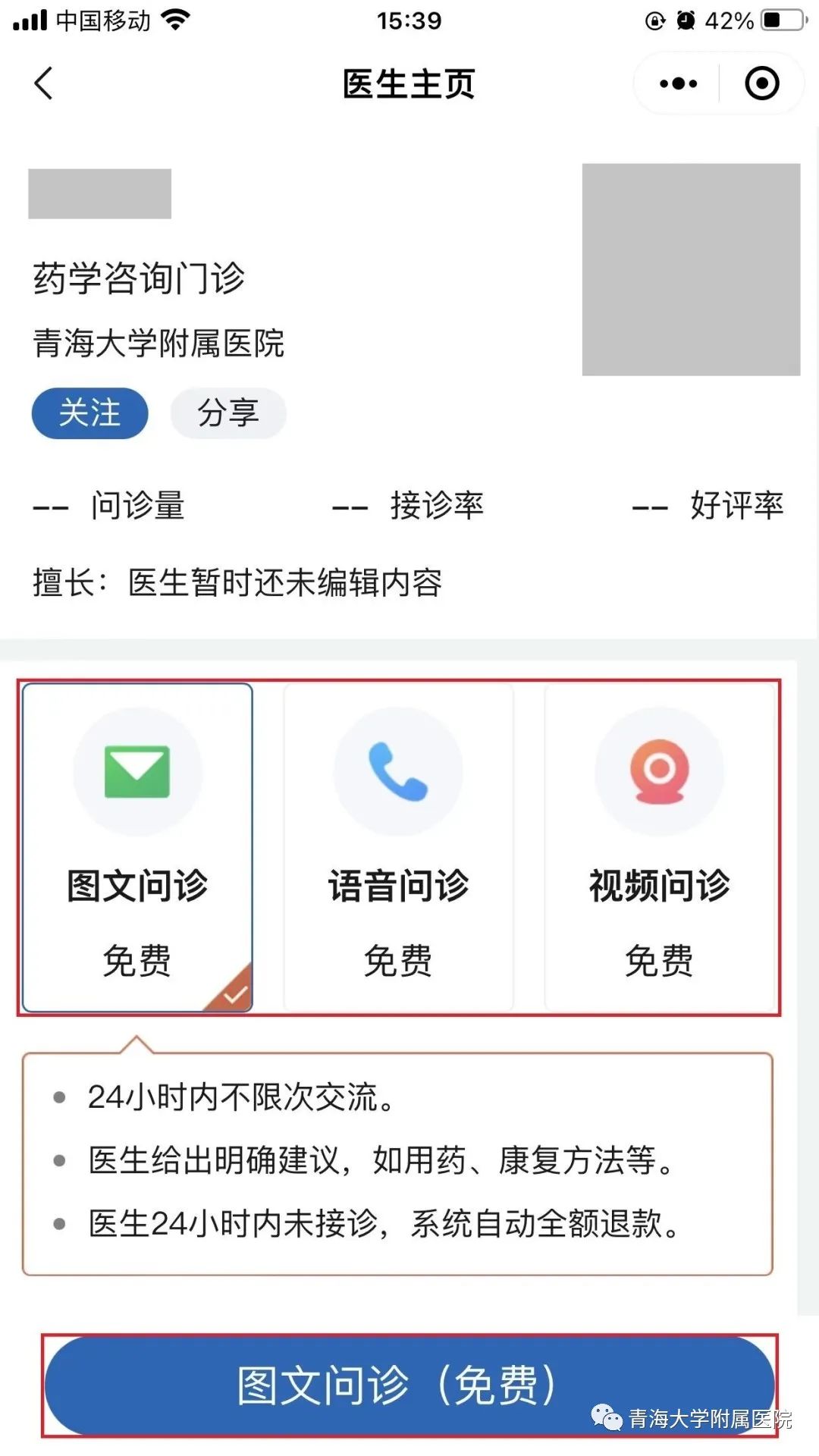Select the 图文问诊 consultation option

pyautogui.click(x=137, y=848)
